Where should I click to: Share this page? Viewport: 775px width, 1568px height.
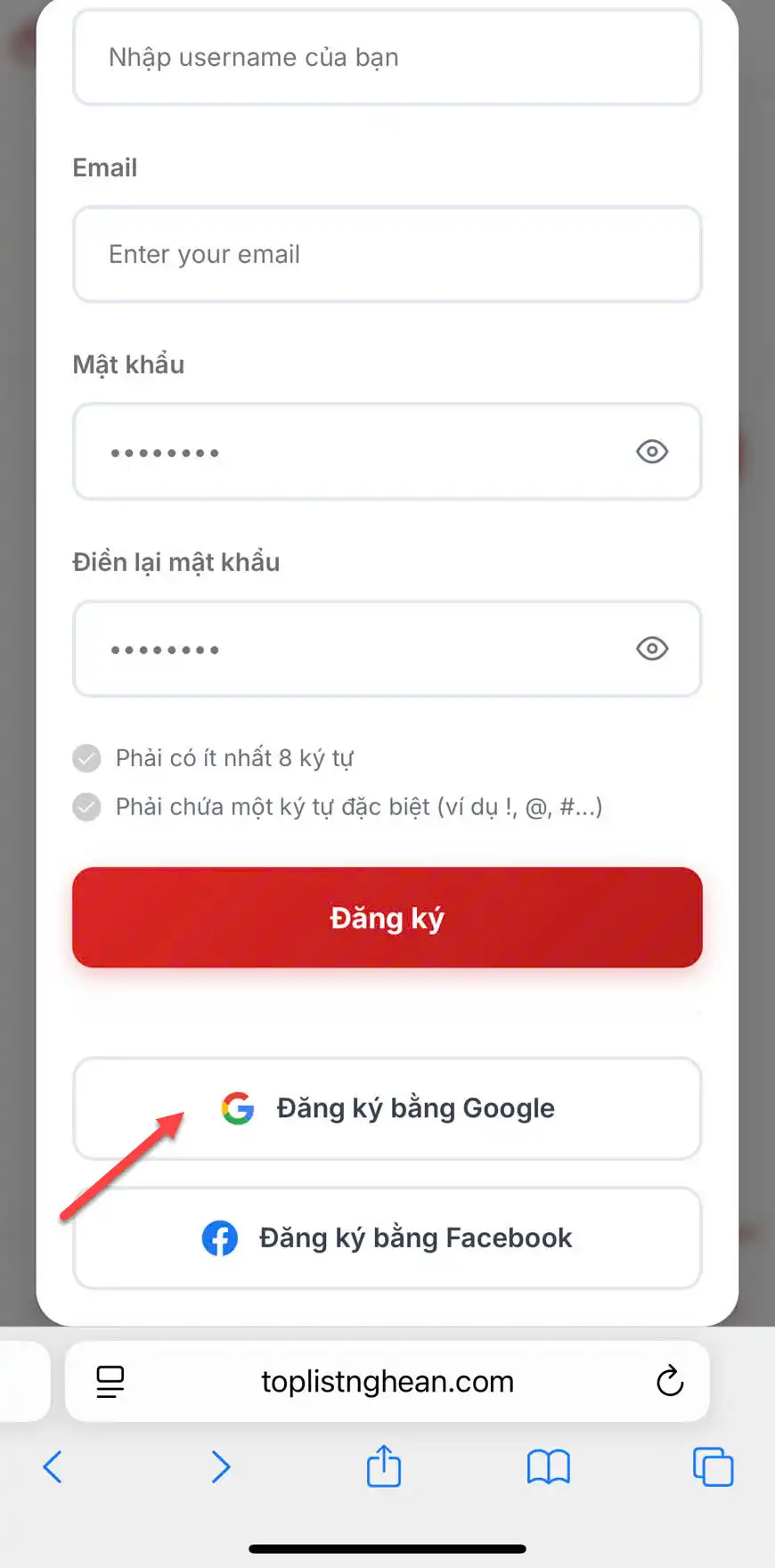coord(384,1466)
